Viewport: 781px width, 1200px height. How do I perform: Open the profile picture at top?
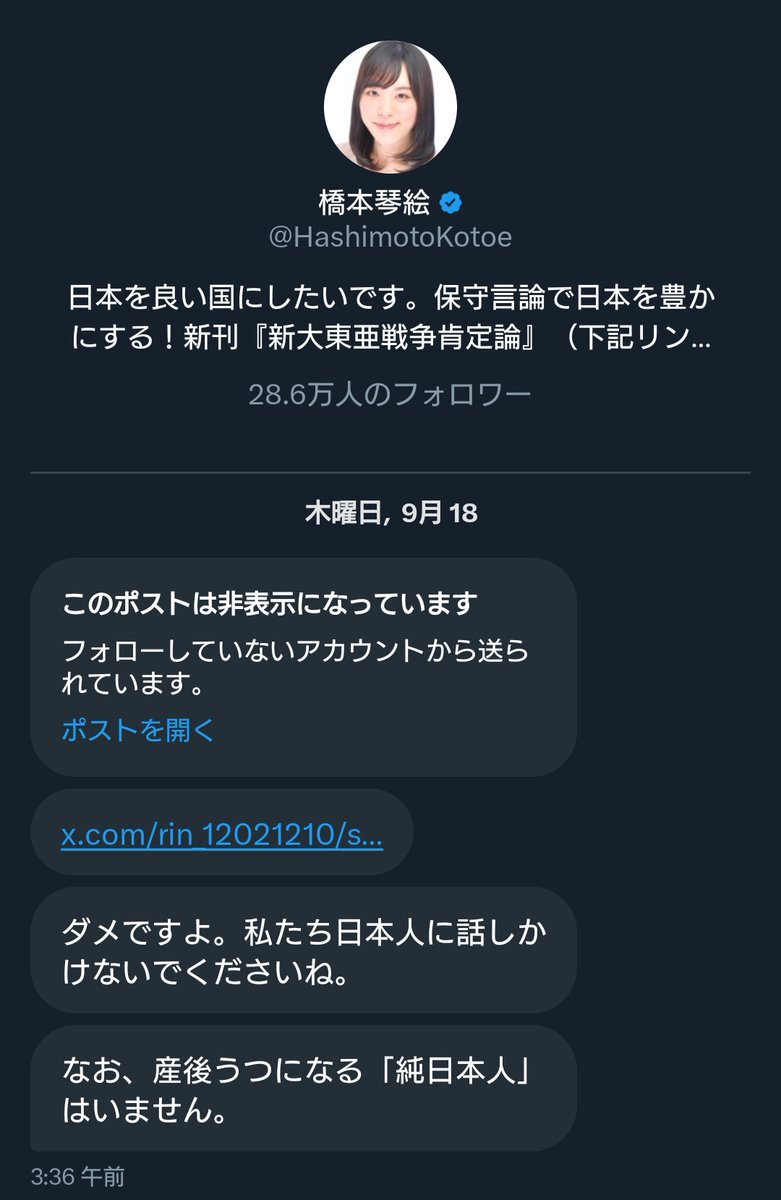[x=390, y=107]
